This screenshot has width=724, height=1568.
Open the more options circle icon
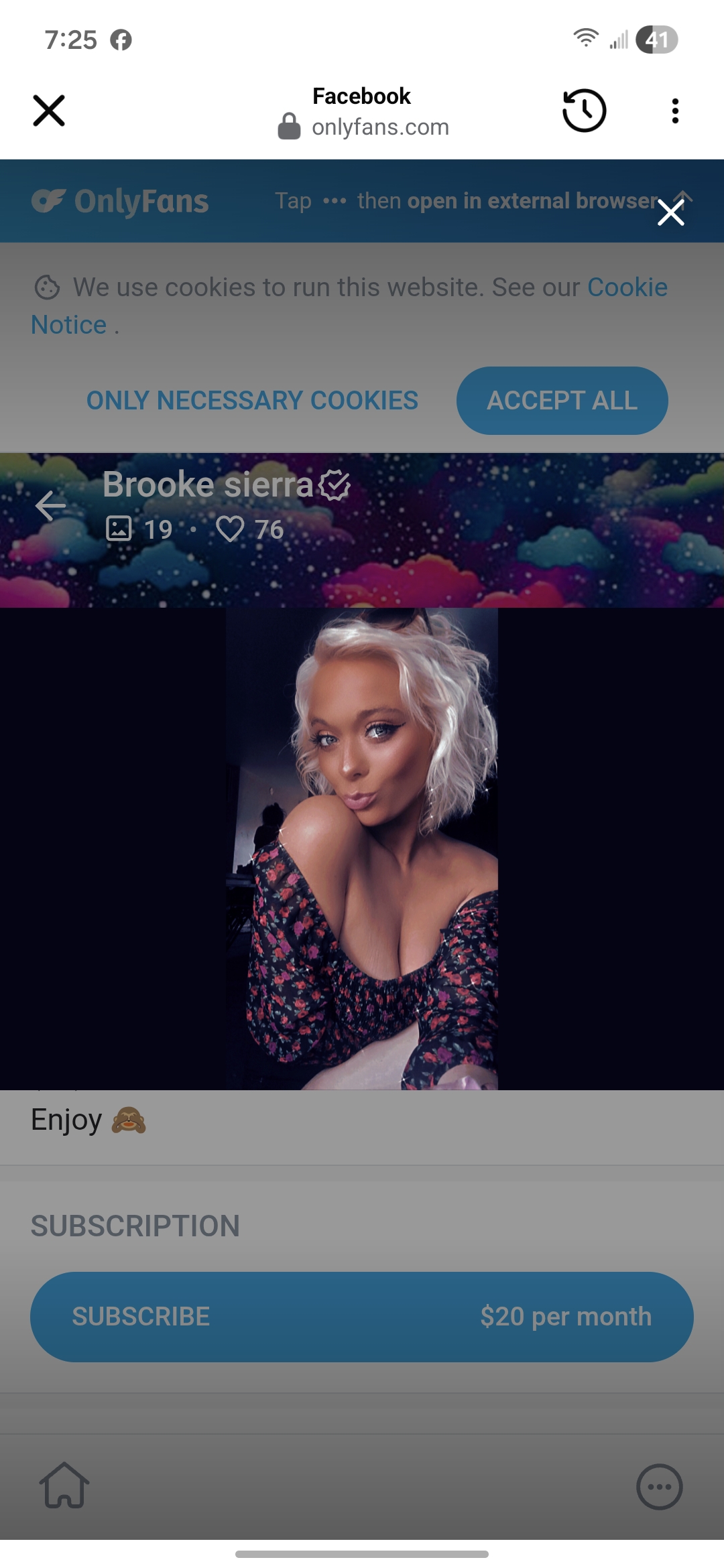click(x=659, y=1486)
